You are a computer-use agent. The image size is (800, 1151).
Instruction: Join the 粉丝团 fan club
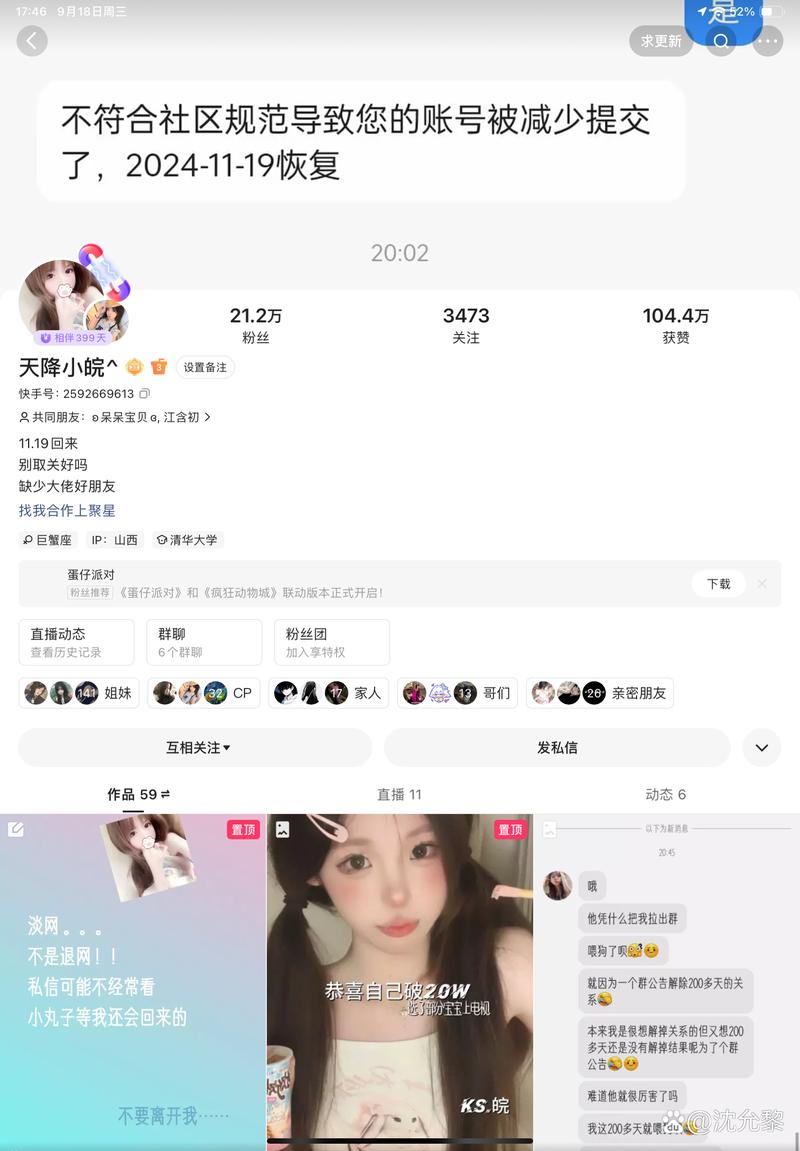point(331,642)
